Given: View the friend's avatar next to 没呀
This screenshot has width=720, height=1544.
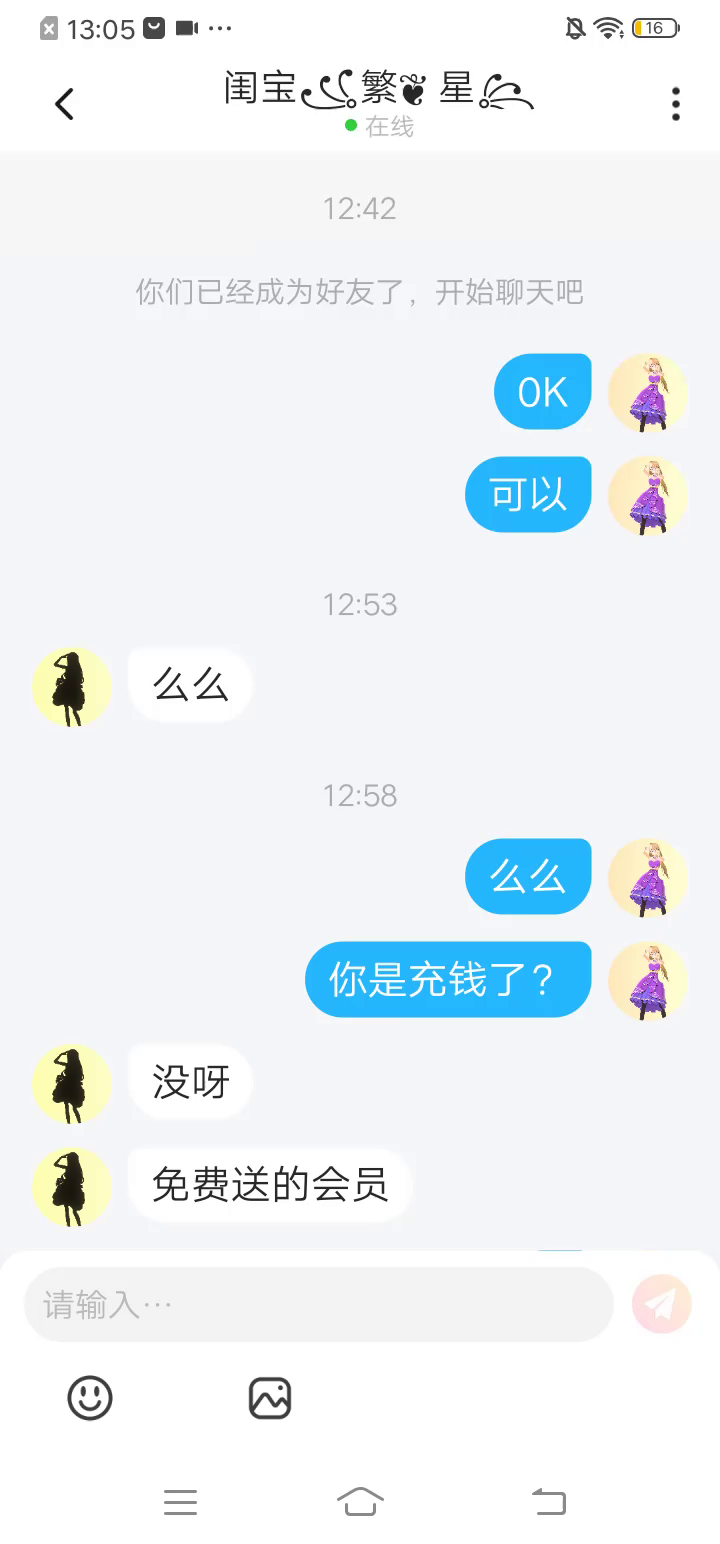Looking at the screenshot, I should tap(72, 1083).
